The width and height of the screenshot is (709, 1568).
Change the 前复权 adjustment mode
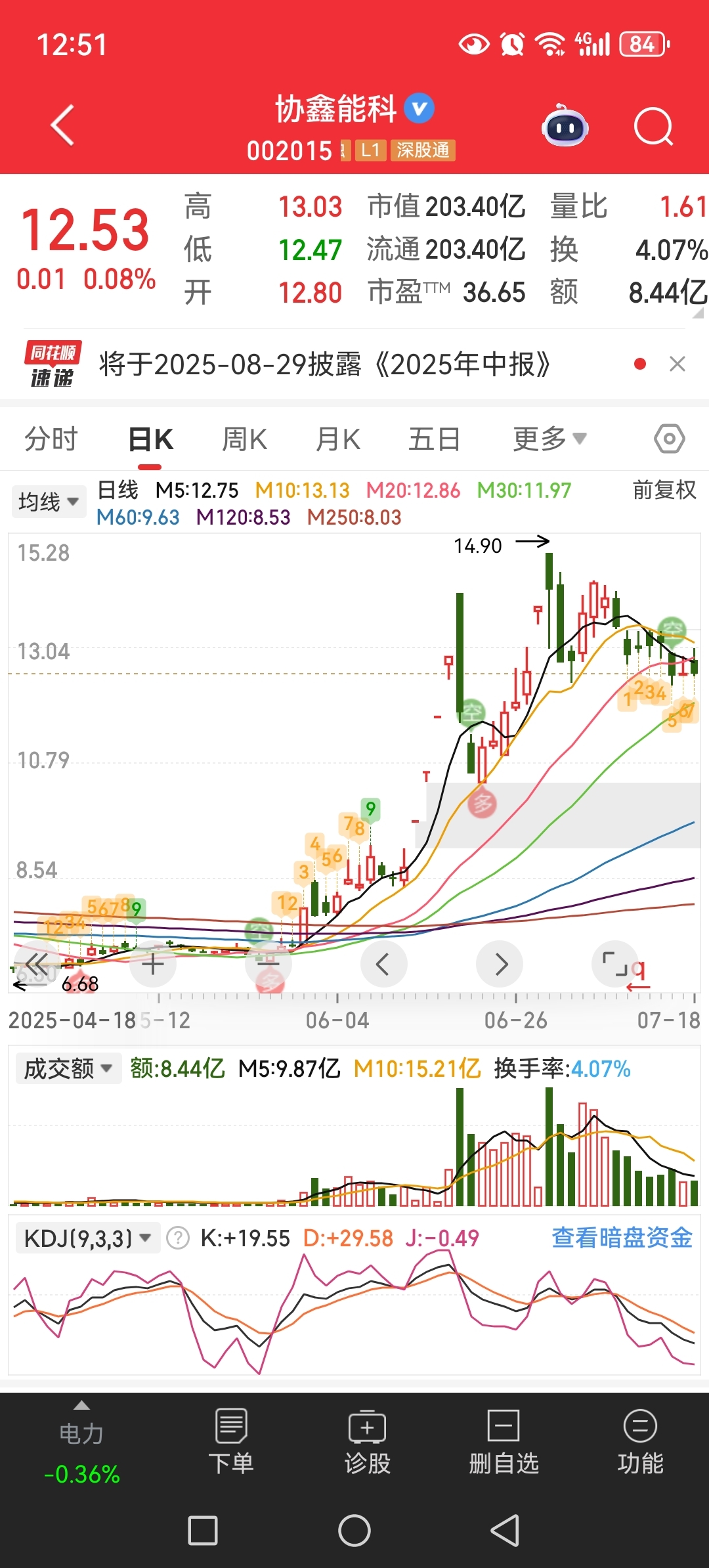pos(664,490)
